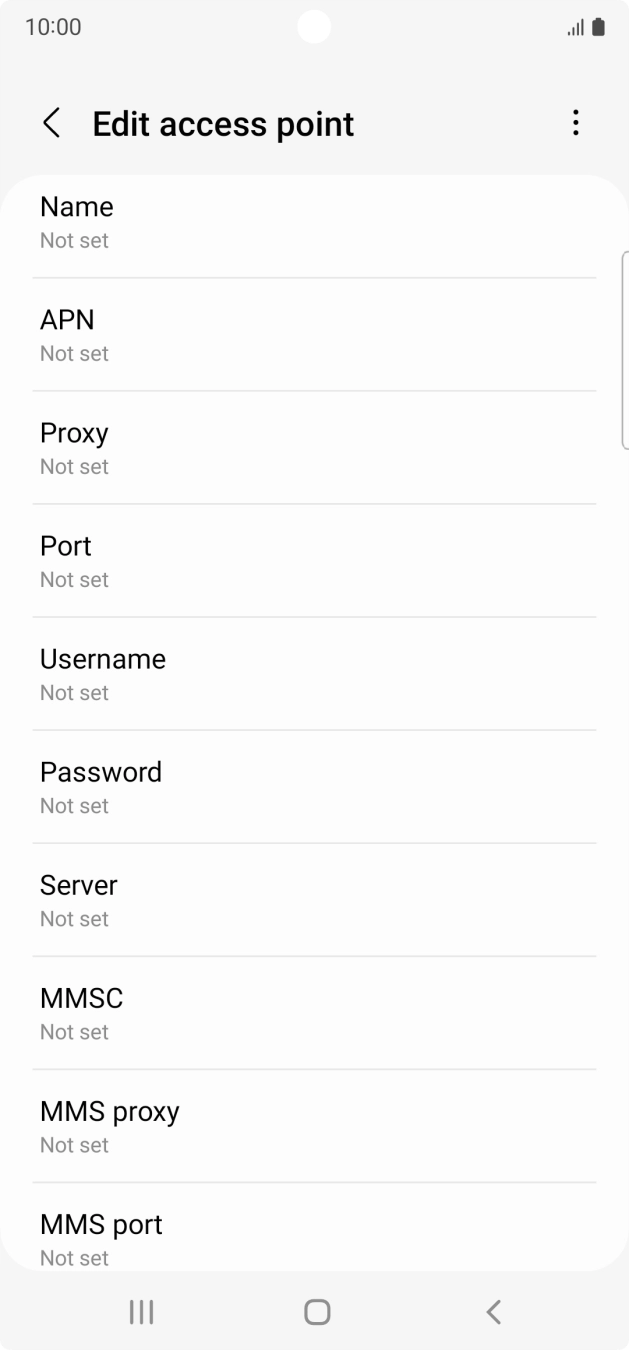Tap the system home button
The height and width of the screenshot is (1350, 629).
tap(317, 1312)
